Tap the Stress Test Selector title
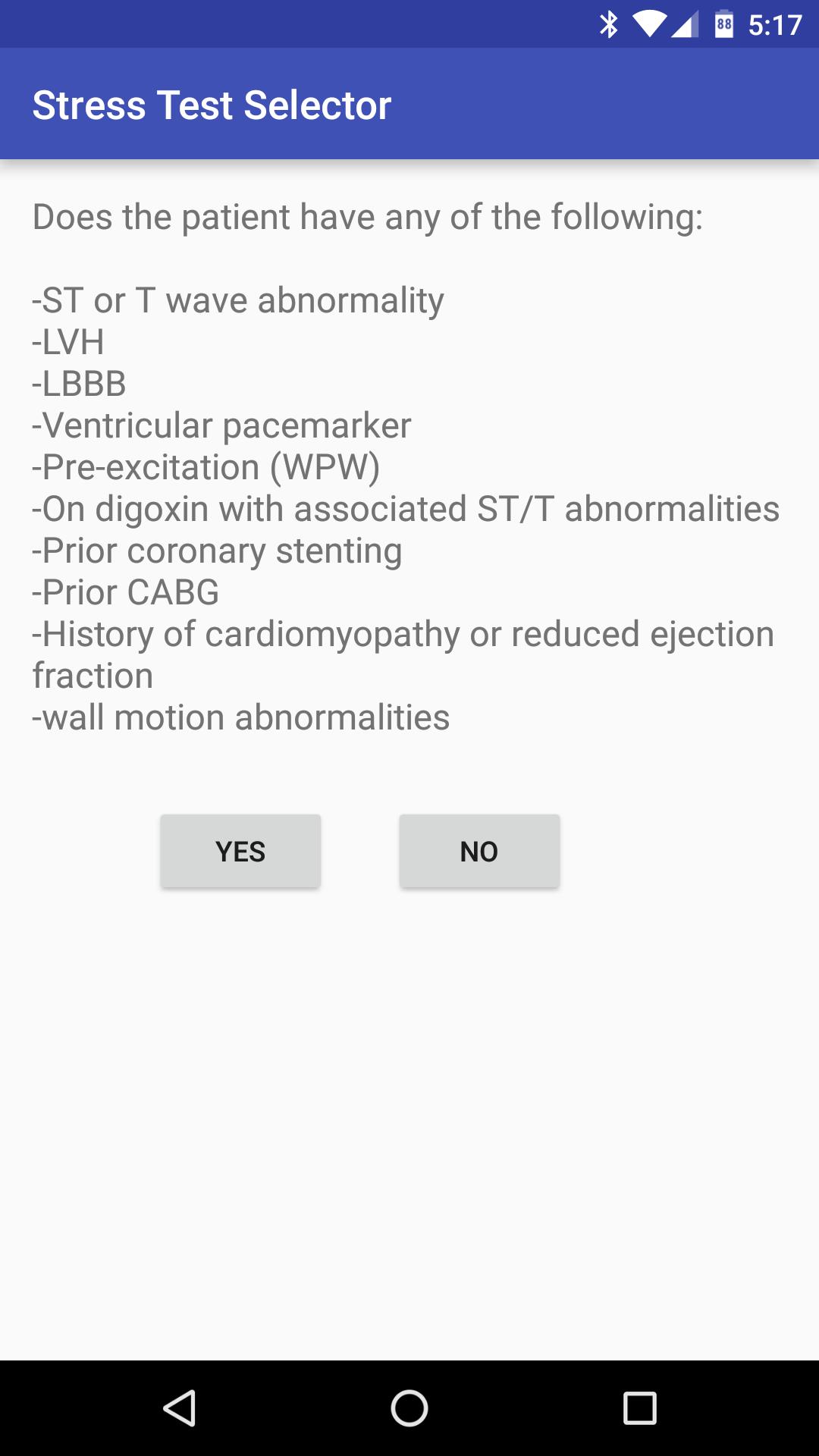Image resolution: width=819 pixels, height=1456 pixels. (x=211, y=104)
